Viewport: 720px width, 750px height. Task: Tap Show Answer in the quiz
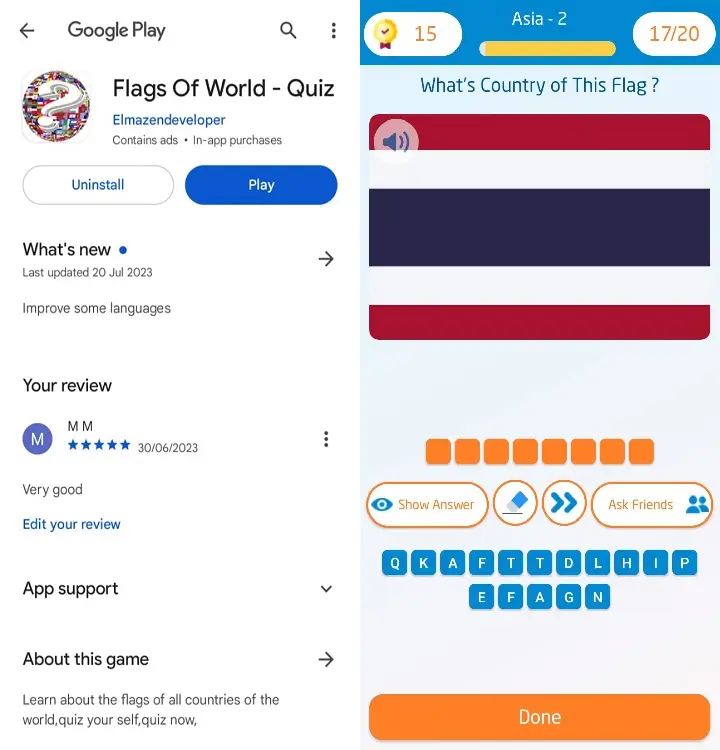(x=427, y=504)
